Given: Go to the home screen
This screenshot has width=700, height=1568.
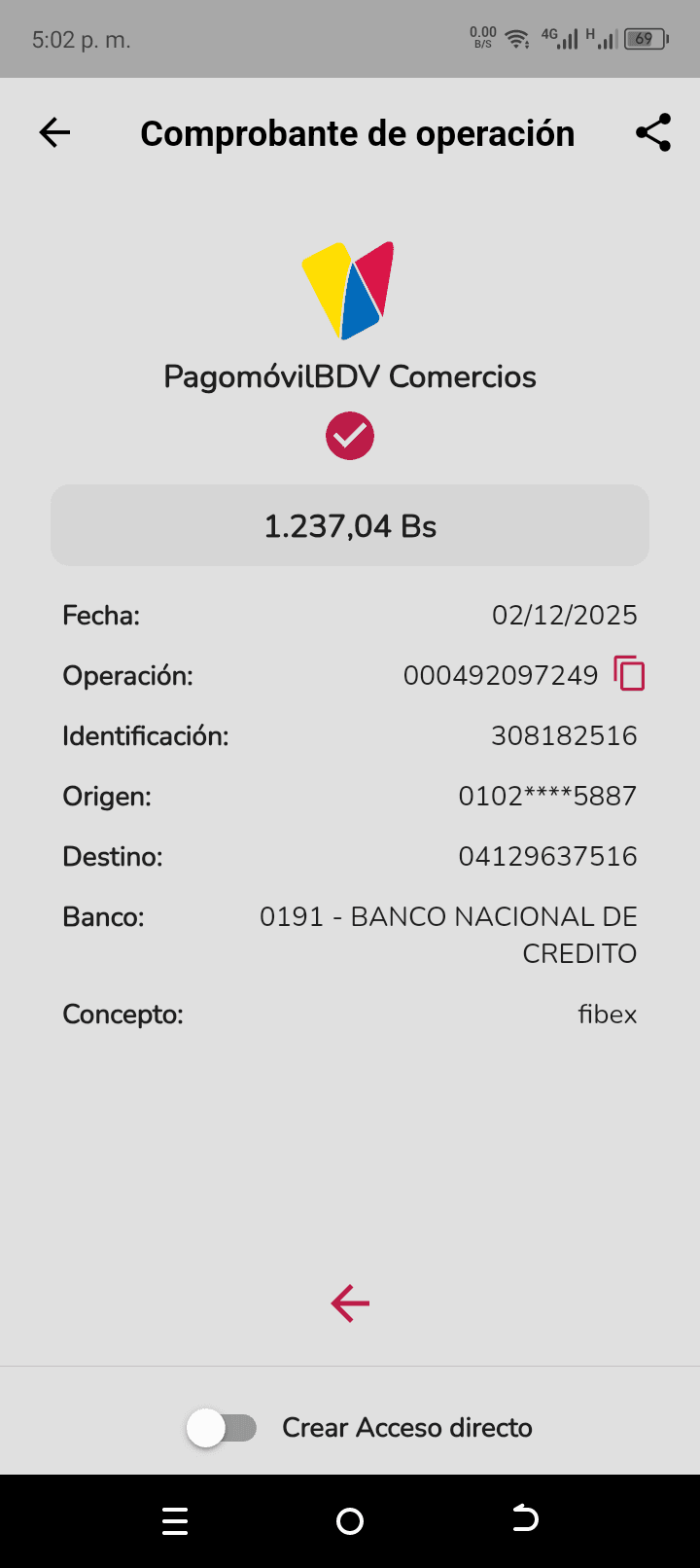Looking at the screenshot, I should point(350,1520).
